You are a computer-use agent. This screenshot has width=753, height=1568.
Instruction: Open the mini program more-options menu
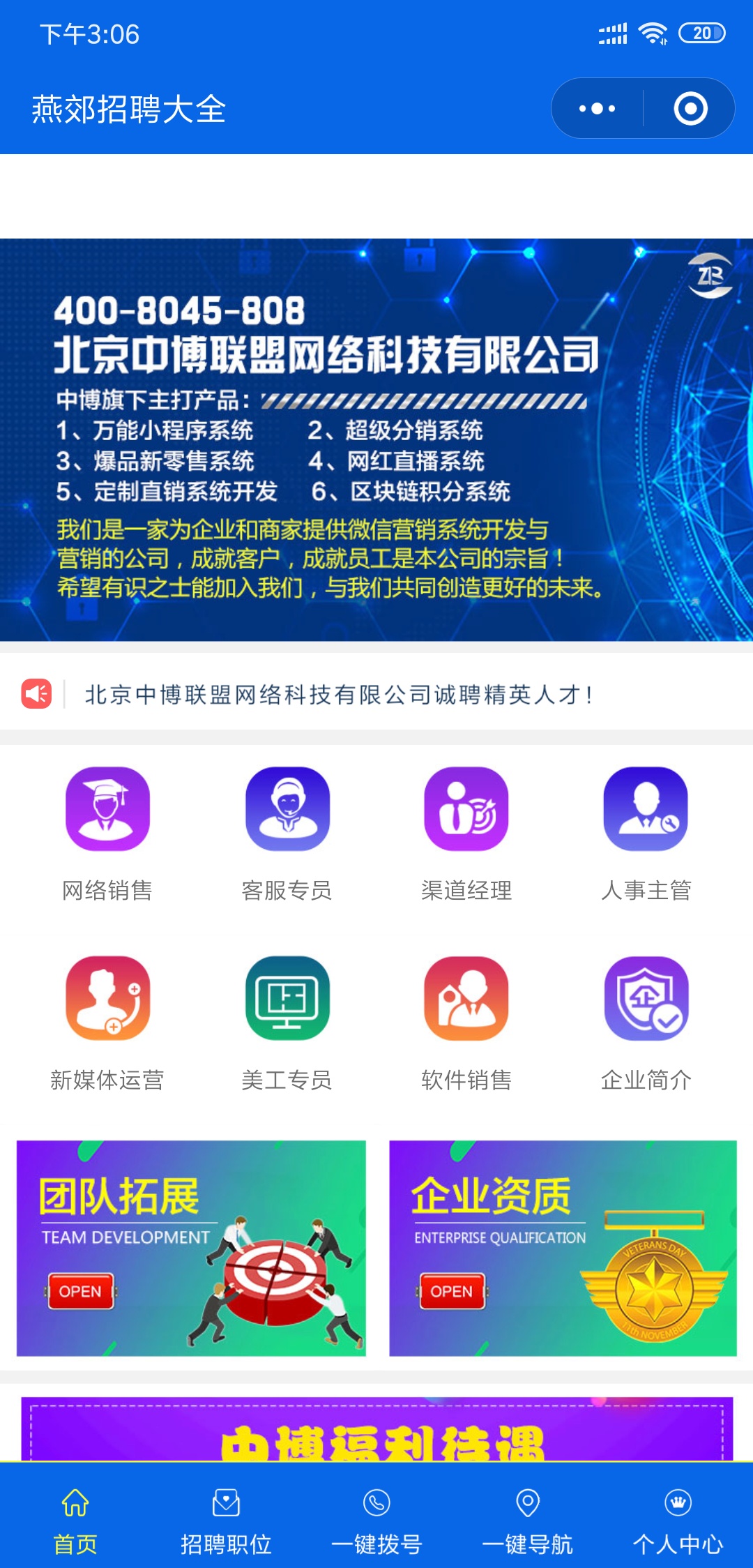(598, 109)
